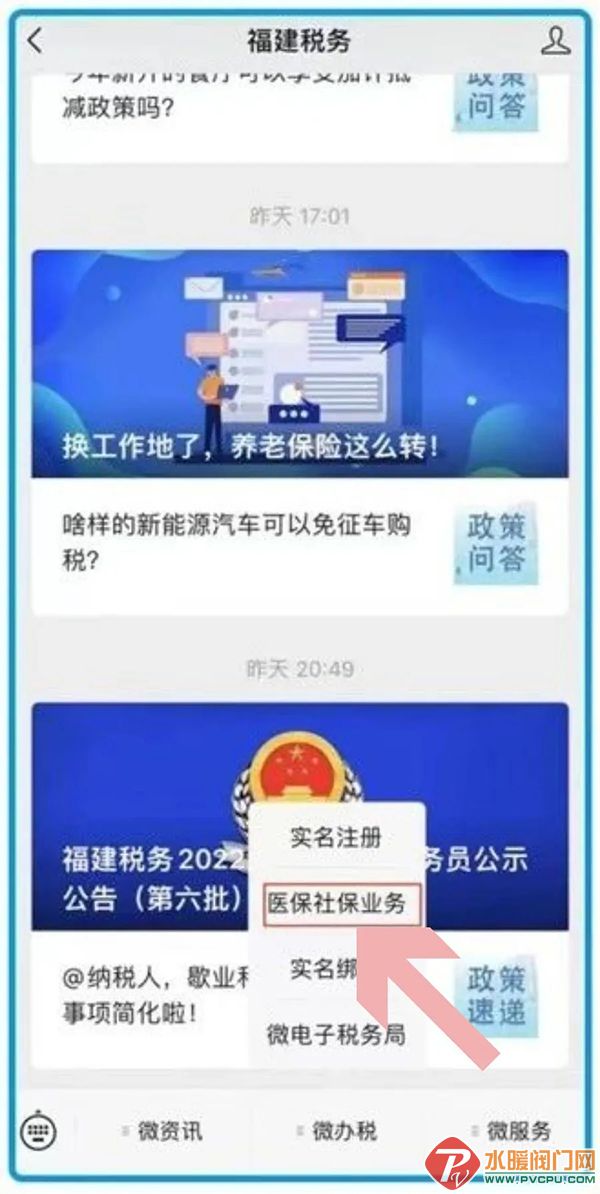Select 实名注册 from popup menu
Screen dimensions: 600x1194
coord(336,838)
